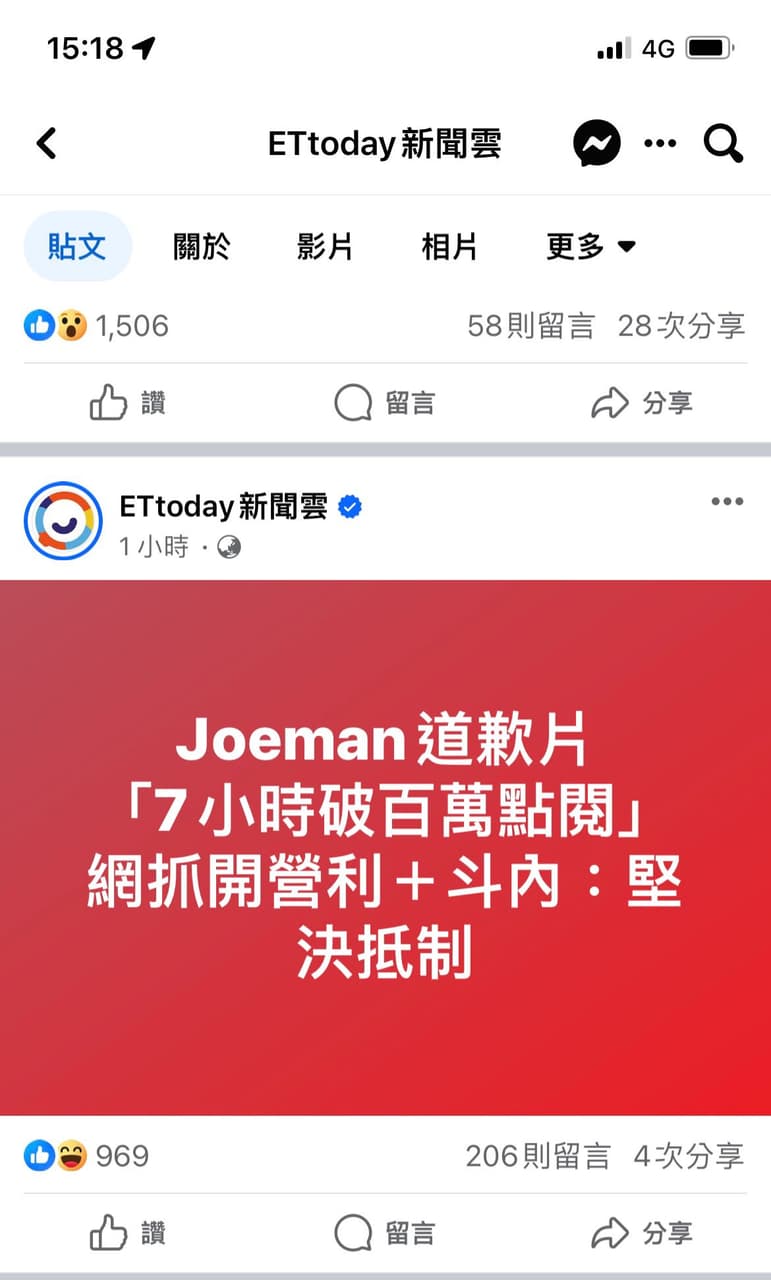
Task: Share the Joeman道歉片 post
Action: pyautogui.click(x=642, y=1233)
